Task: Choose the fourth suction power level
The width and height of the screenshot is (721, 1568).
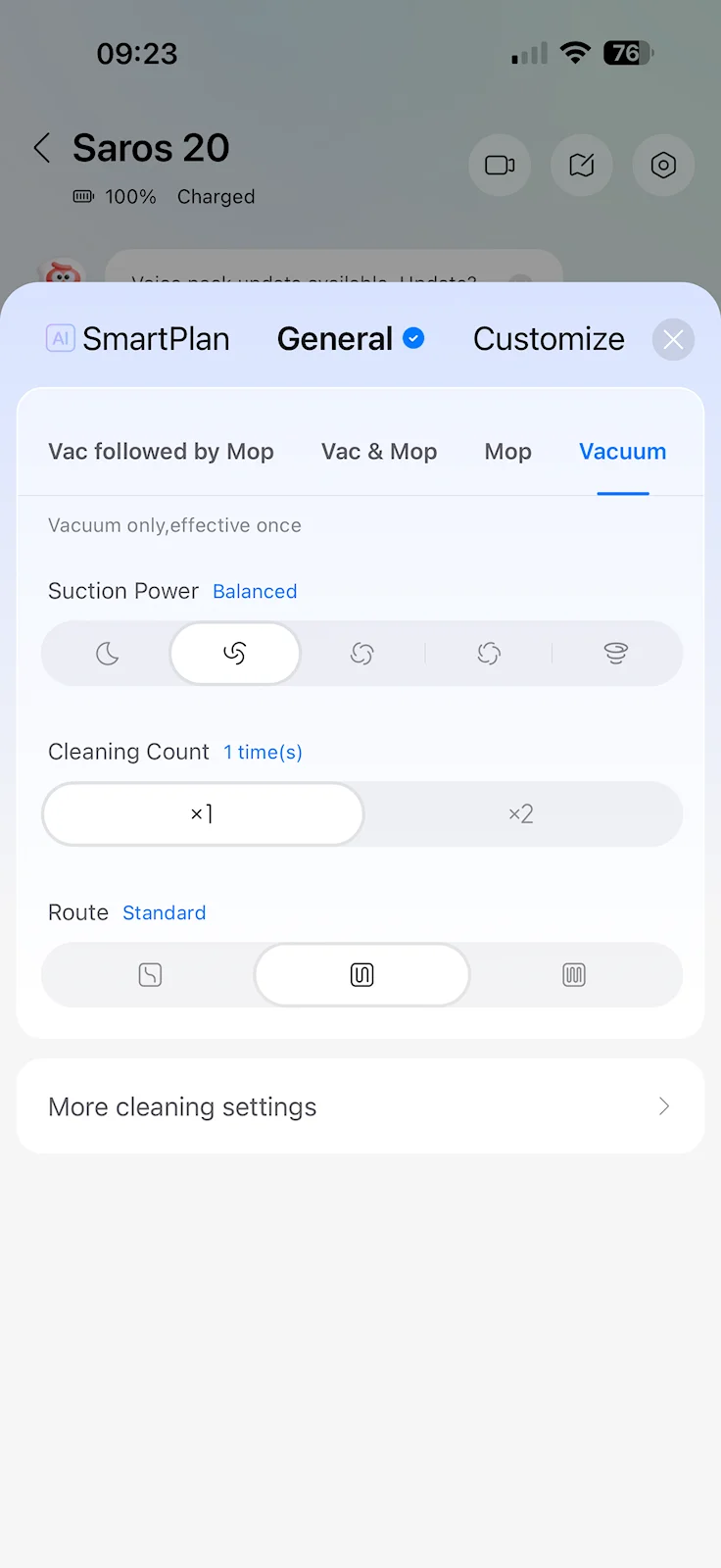Action: pyautogui.click(x=489, y=654)
